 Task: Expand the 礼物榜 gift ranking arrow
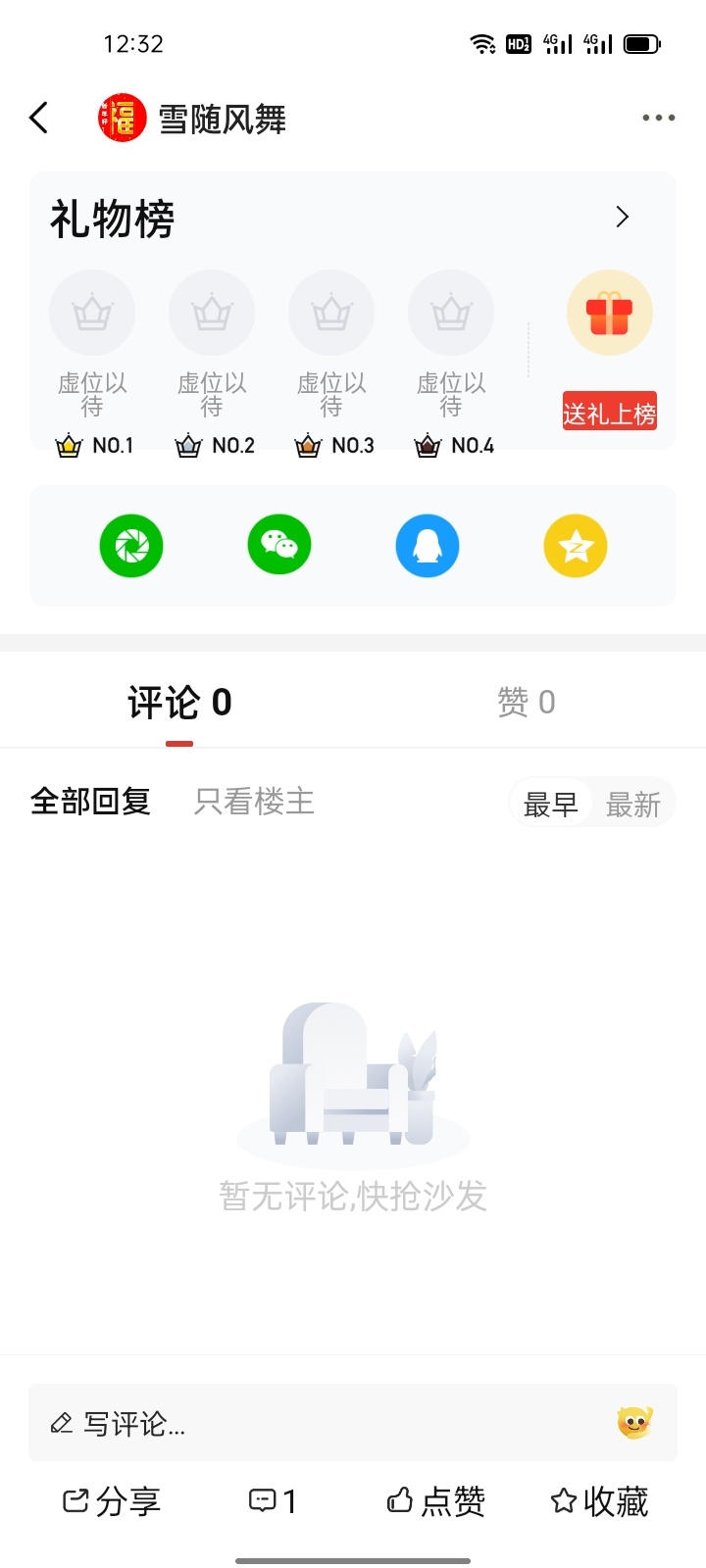(x=622, y=217)
